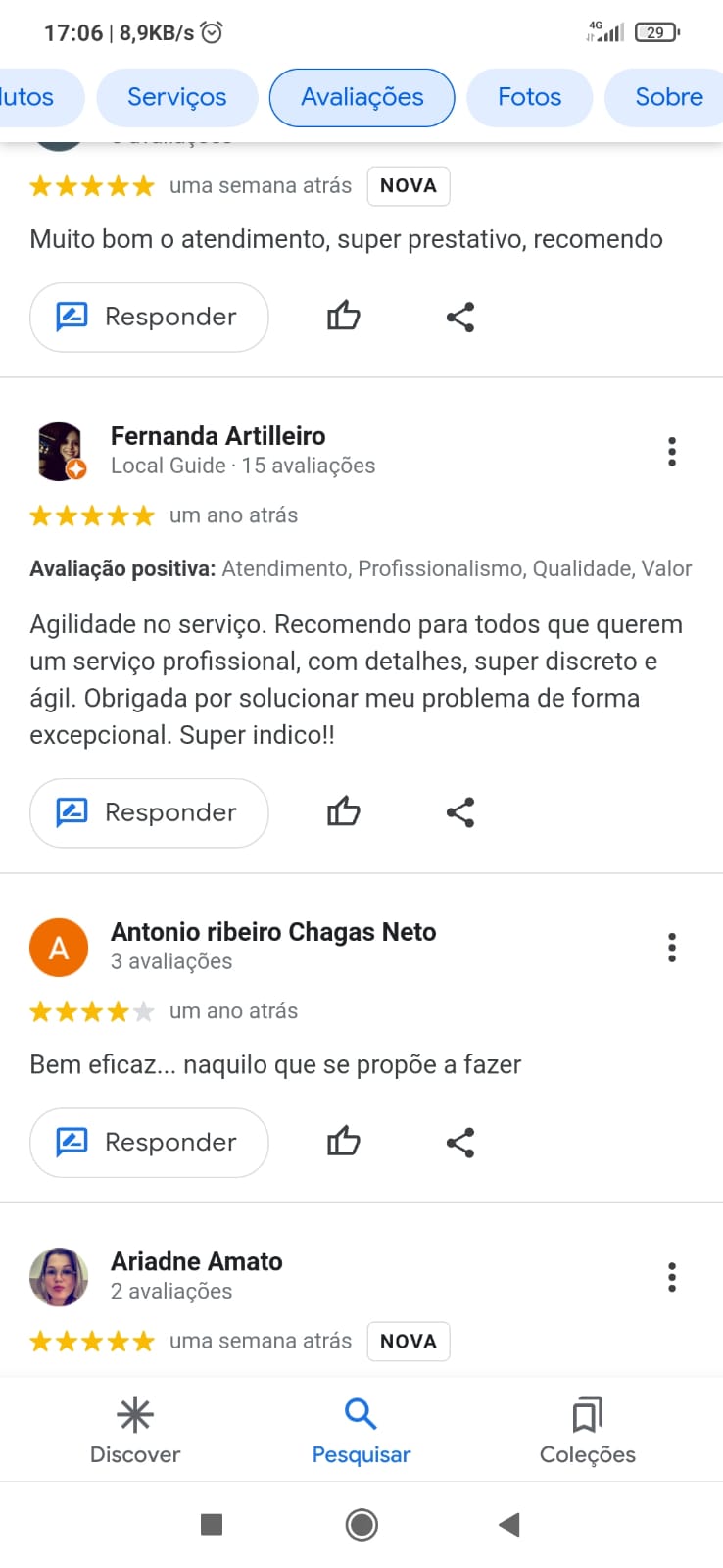Go back with the system back button
The width and height of the screenshot is (723, 1568).
508,1524
